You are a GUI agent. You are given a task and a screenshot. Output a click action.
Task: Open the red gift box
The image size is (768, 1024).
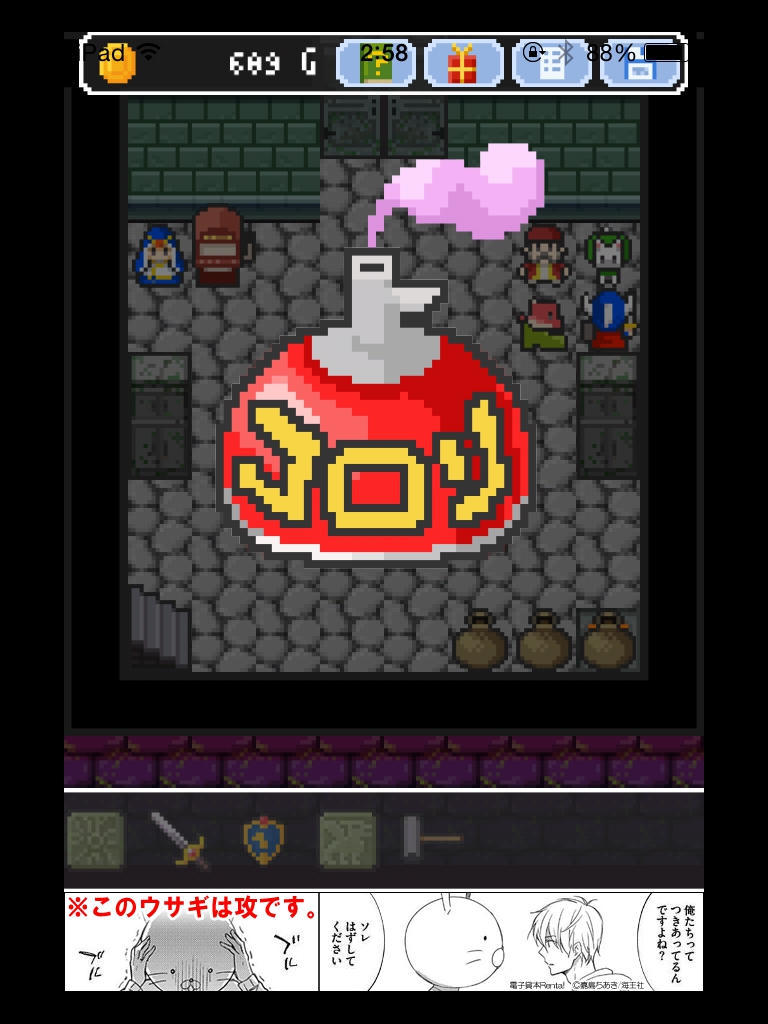point(463,63)
